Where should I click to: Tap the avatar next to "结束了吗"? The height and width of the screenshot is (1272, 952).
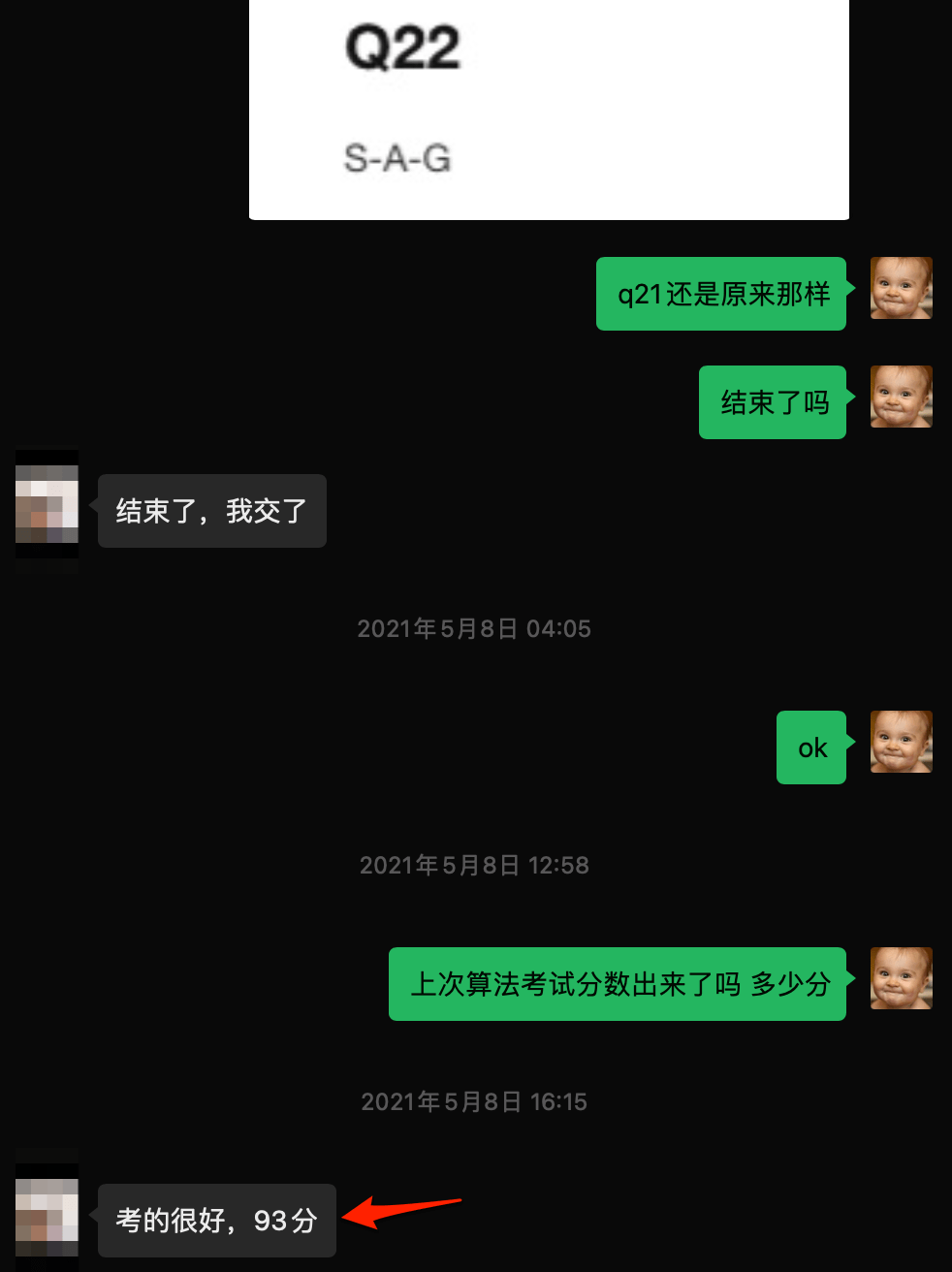(901, 397)
